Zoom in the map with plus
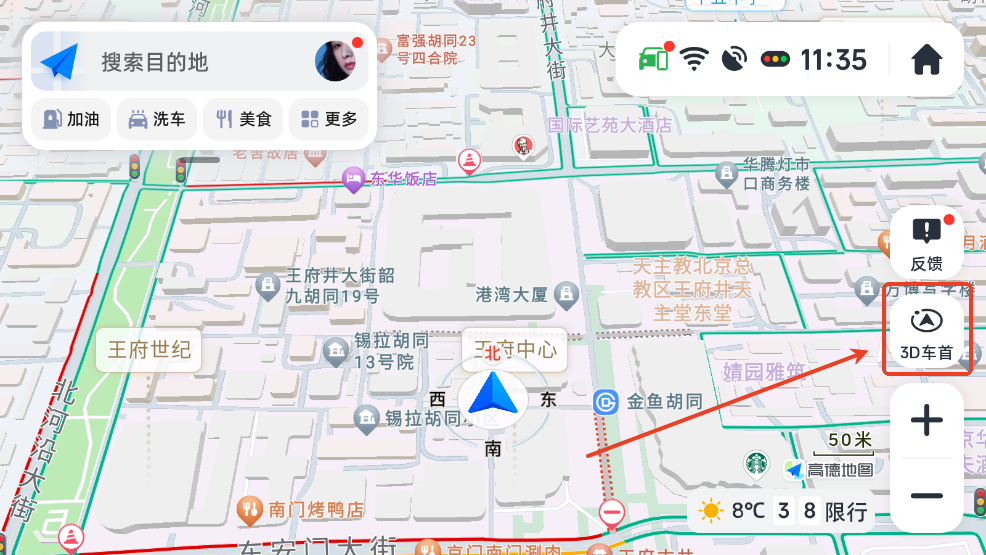The image size is (986, 555). pos(927,421)
